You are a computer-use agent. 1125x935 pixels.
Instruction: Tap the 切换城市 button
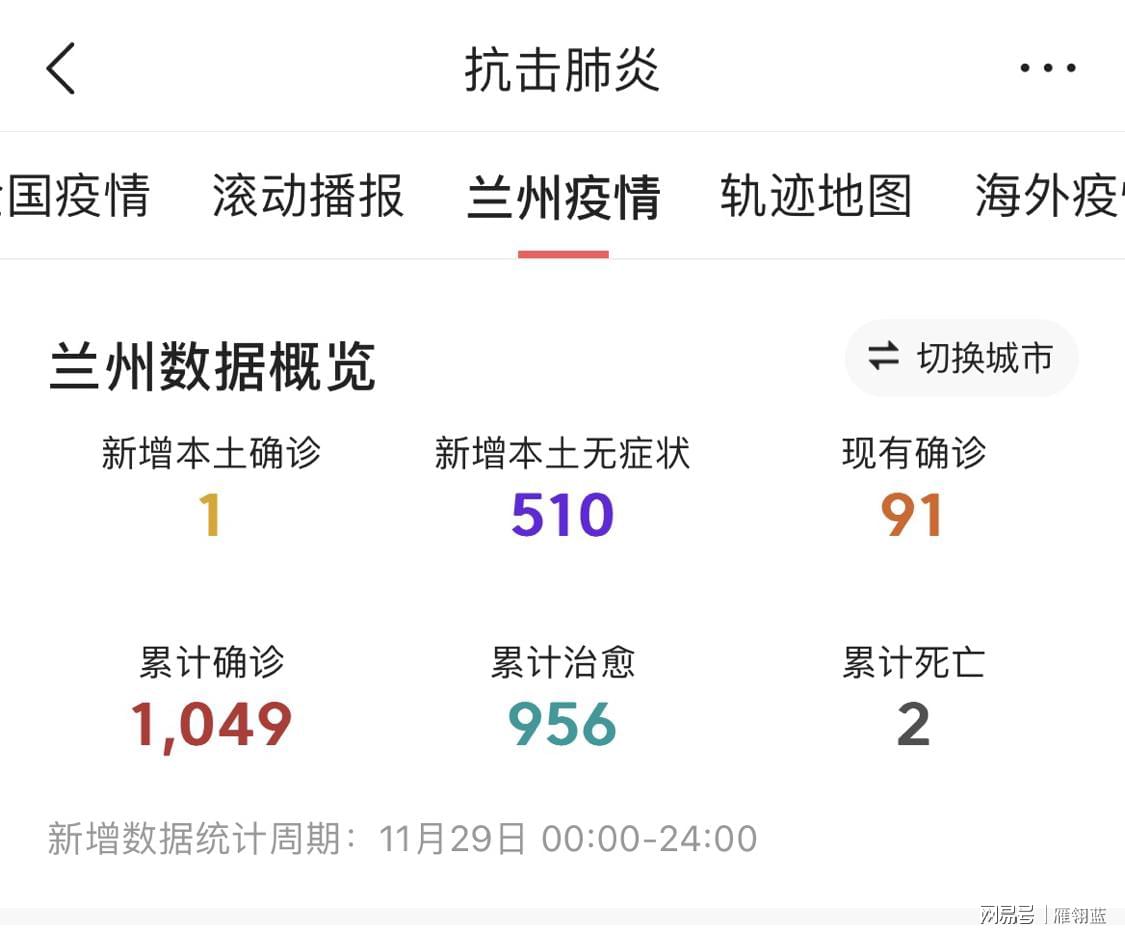pos(961,357)
